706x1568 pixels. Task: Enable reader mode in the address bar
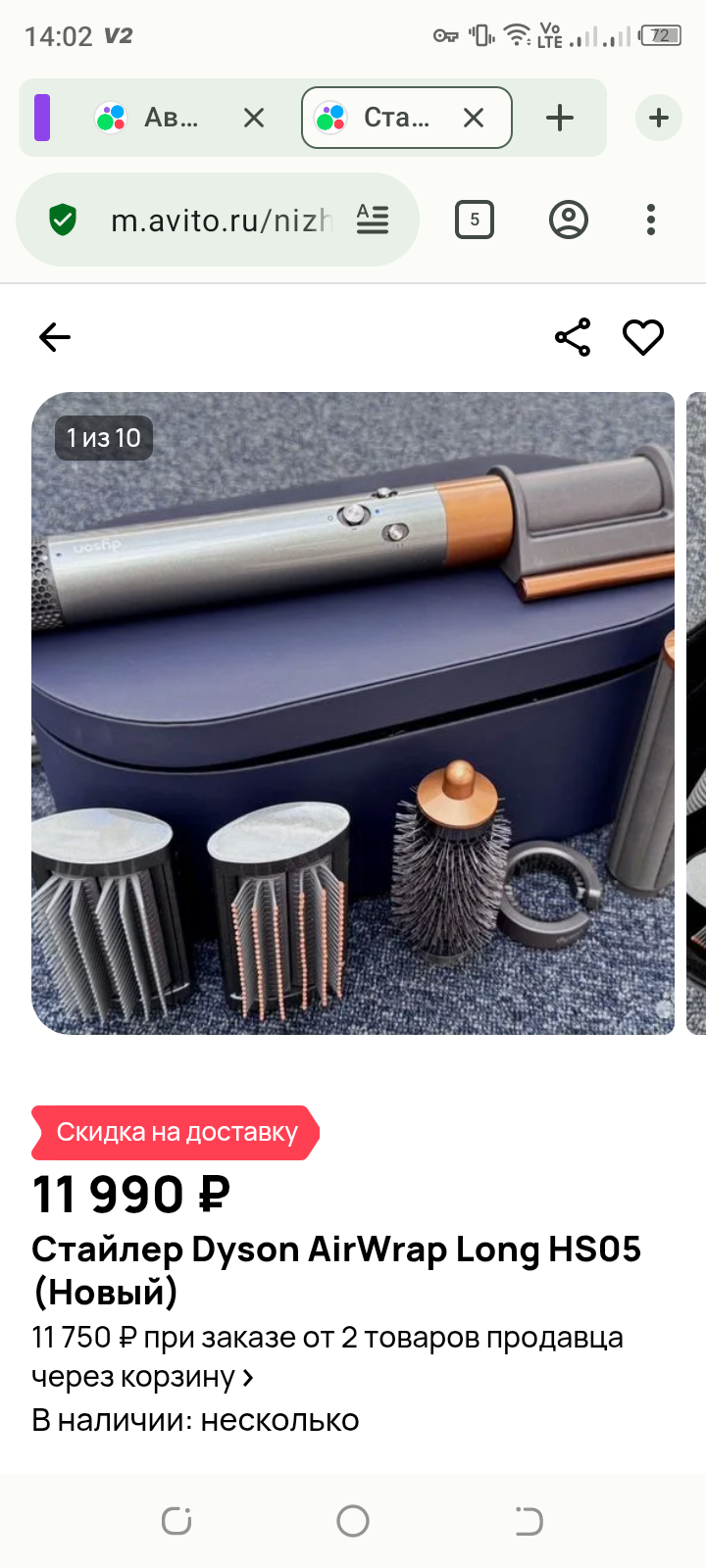[x=373, y=220]
